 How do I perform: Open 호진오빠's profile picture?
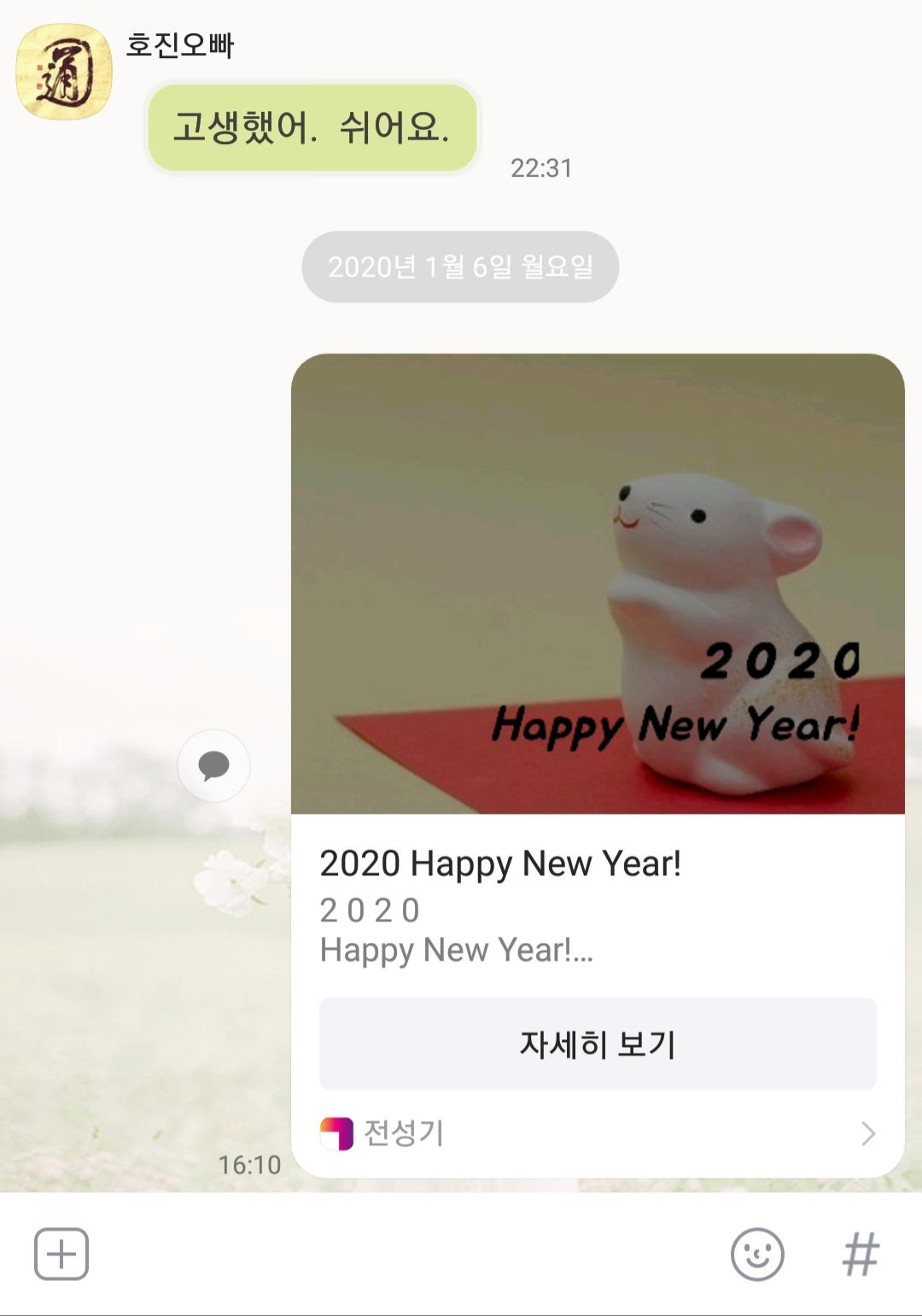point(65,72)
